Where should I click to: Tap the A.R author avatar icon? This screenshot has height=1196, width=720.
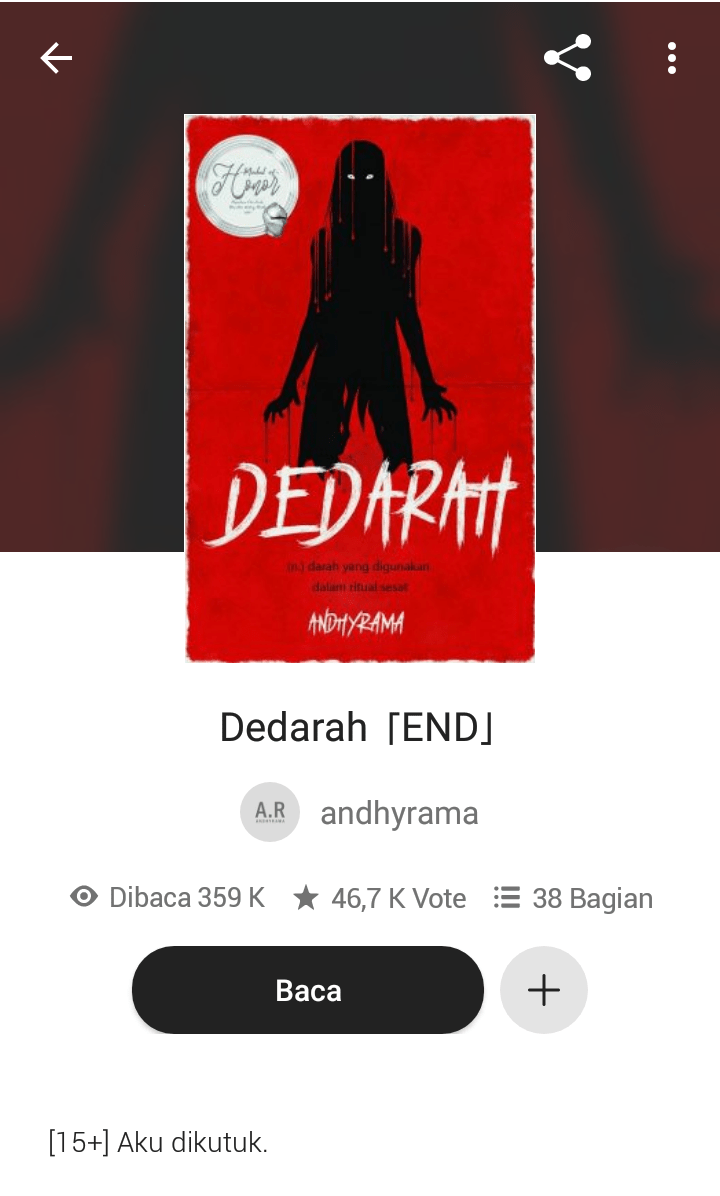[270, 812]
